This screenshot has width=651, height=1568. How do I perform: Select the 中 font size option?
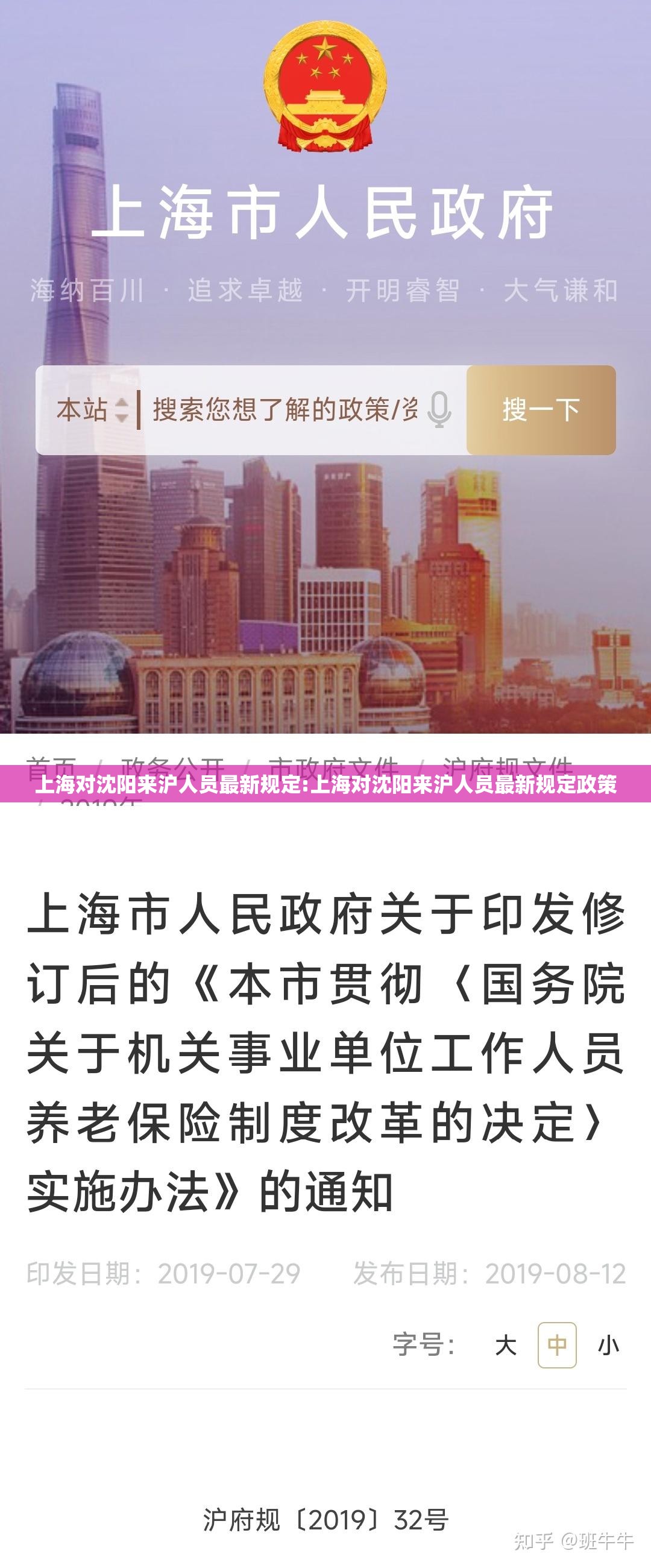point(557,1344)
